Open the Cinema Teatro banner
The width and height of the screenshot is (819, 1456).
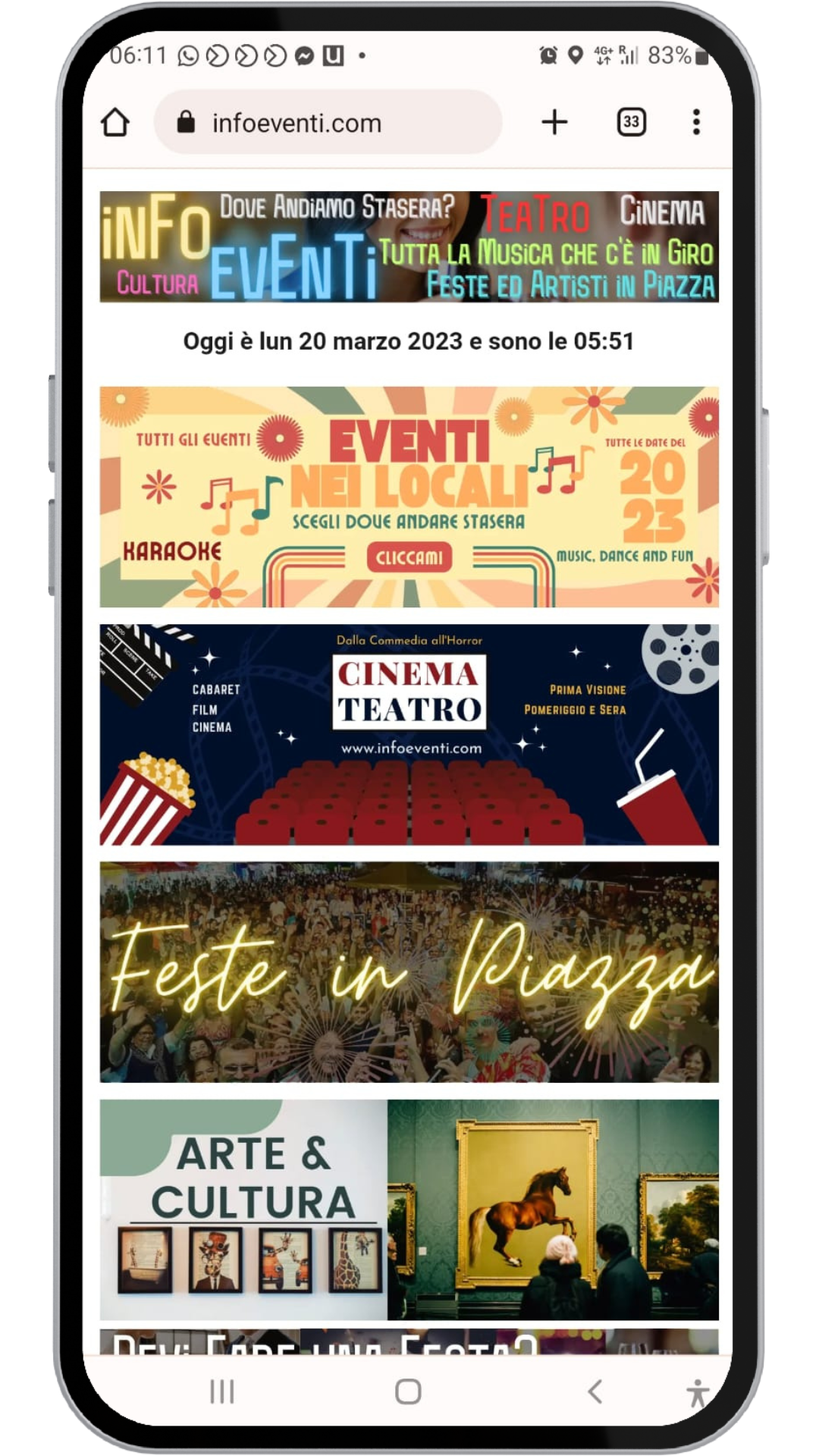coord(409,734)
